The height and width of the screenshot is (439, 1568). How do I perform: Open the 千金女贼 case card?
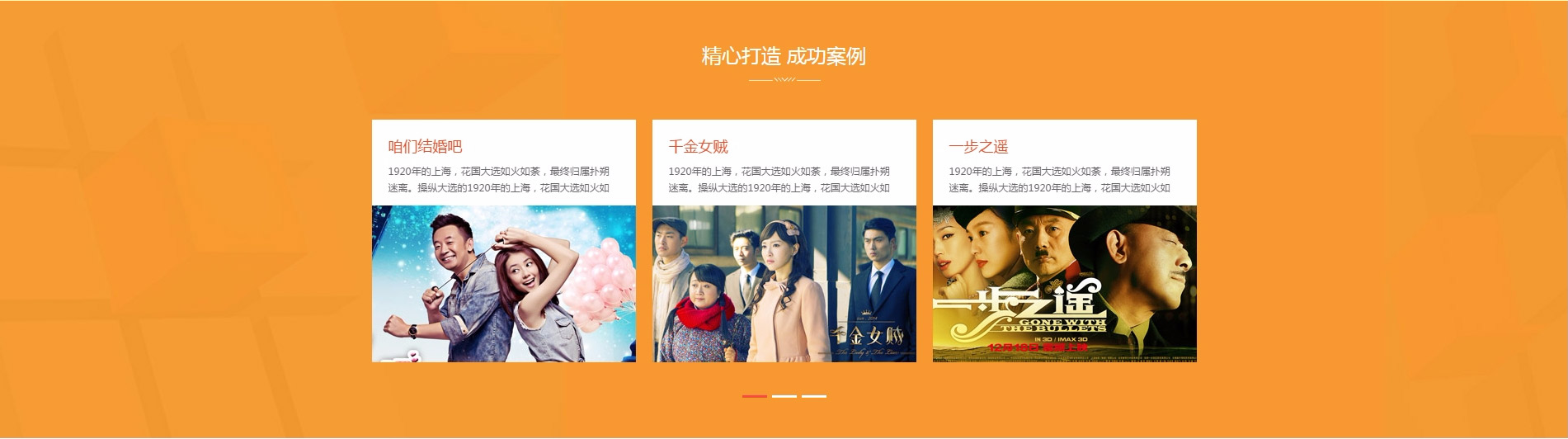pyautogui.click(x=784, y=241)
